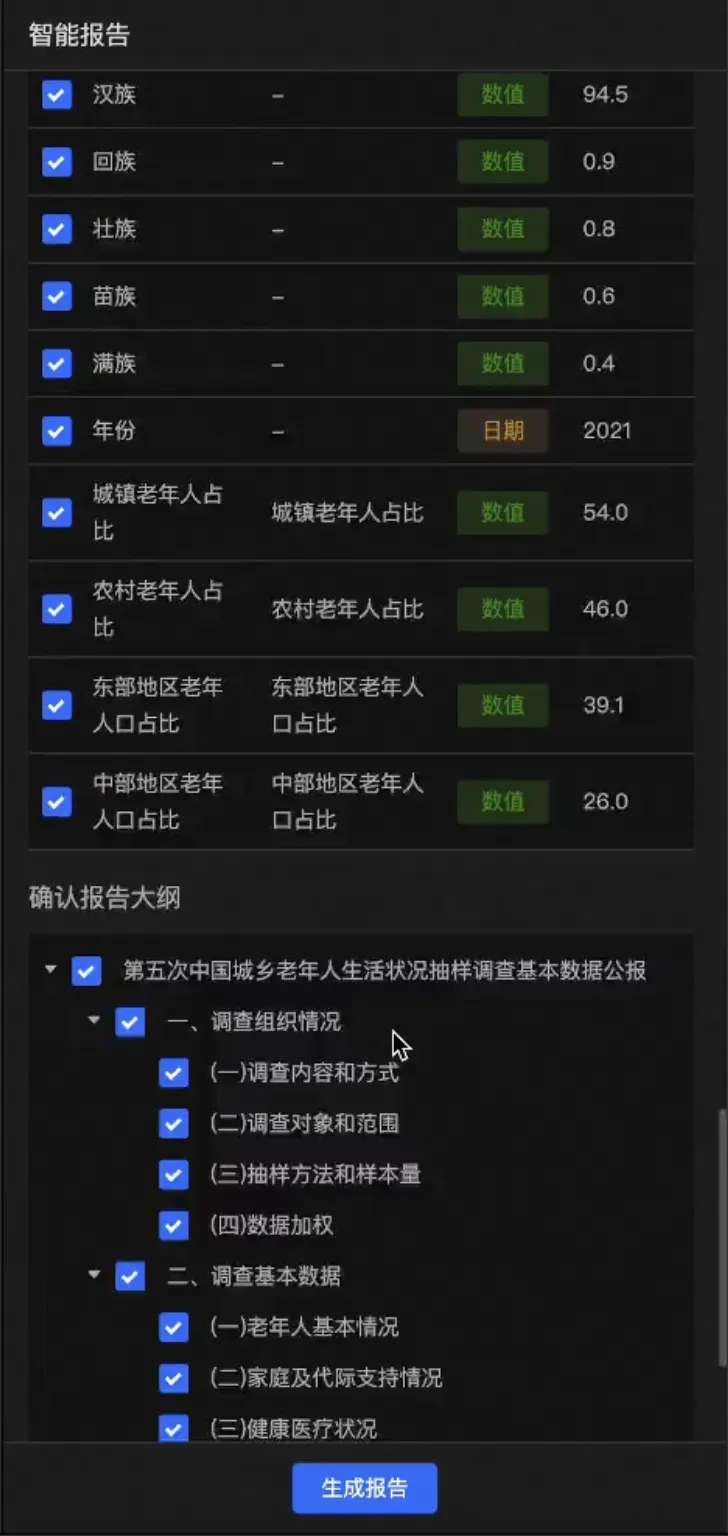This screenshot has height=1536, width=728.
Task: Collapse the 第五次中国城乡老年人生活状况 root node
Action: point(50,970)
